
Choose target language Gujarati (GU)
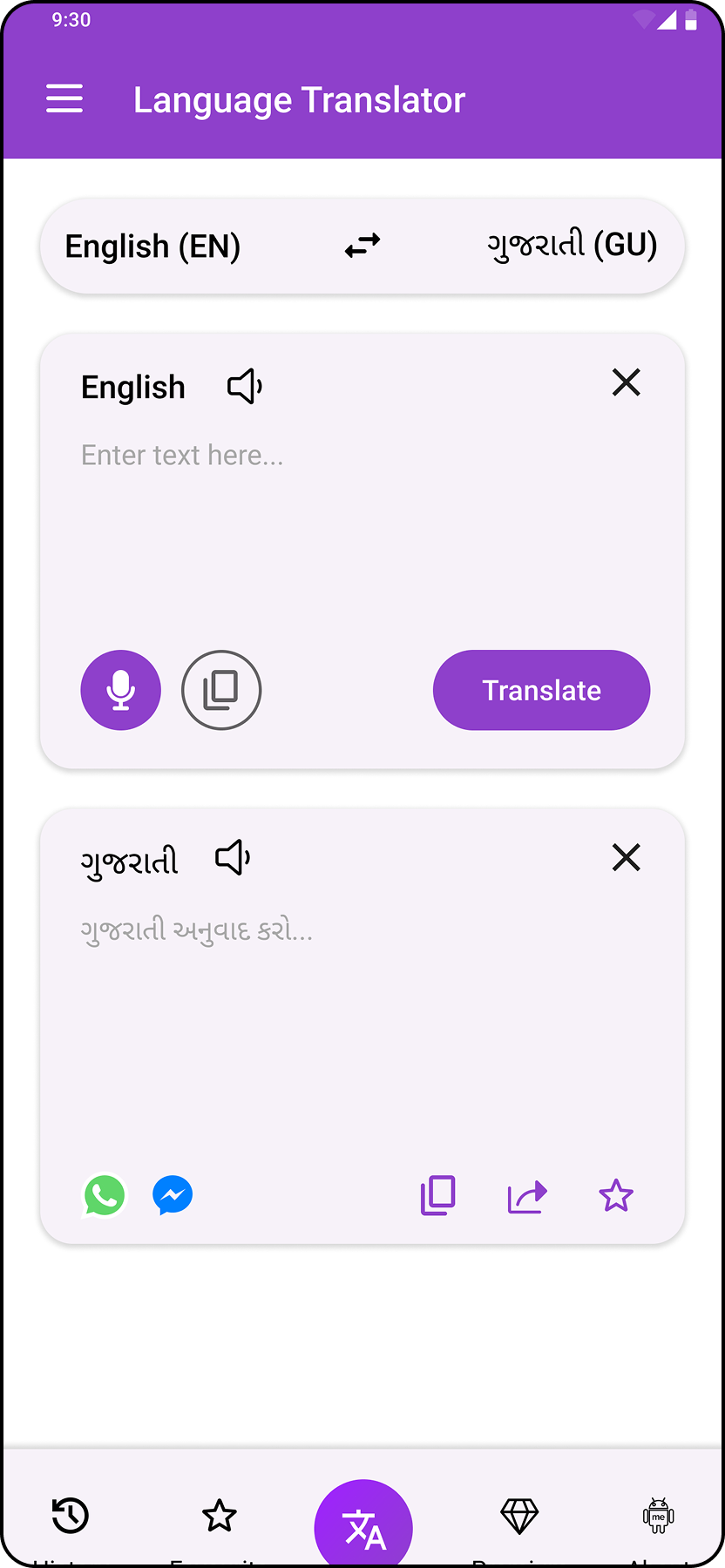point(572,246)
